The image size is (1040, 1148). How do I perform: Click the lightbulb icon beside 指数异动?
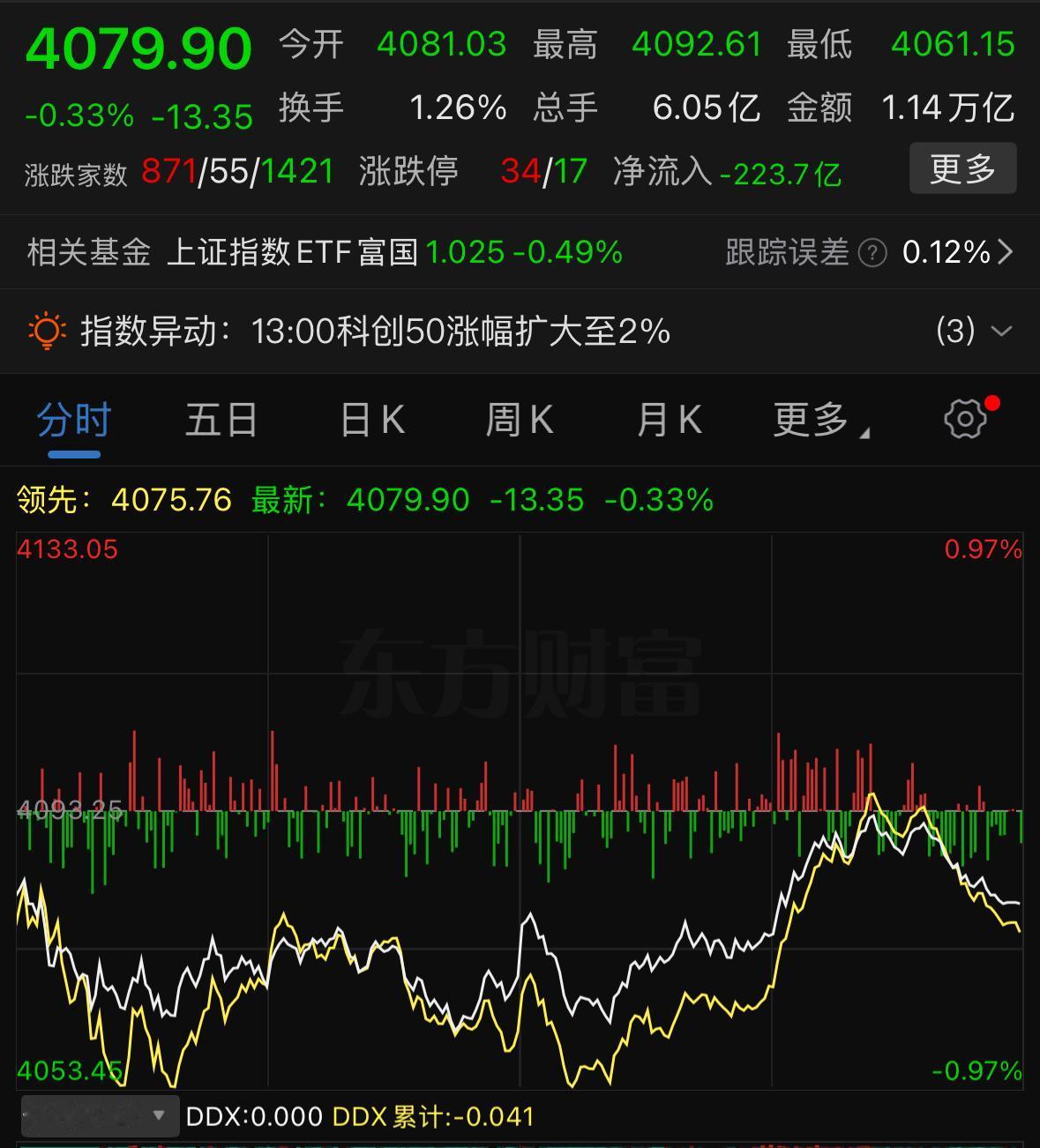pos(47,332)
